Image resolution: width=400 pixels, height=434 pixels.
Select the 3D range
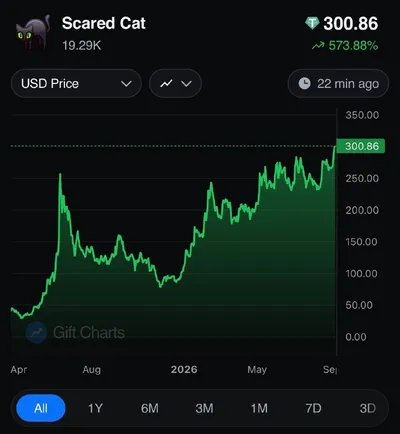(368, 408)
